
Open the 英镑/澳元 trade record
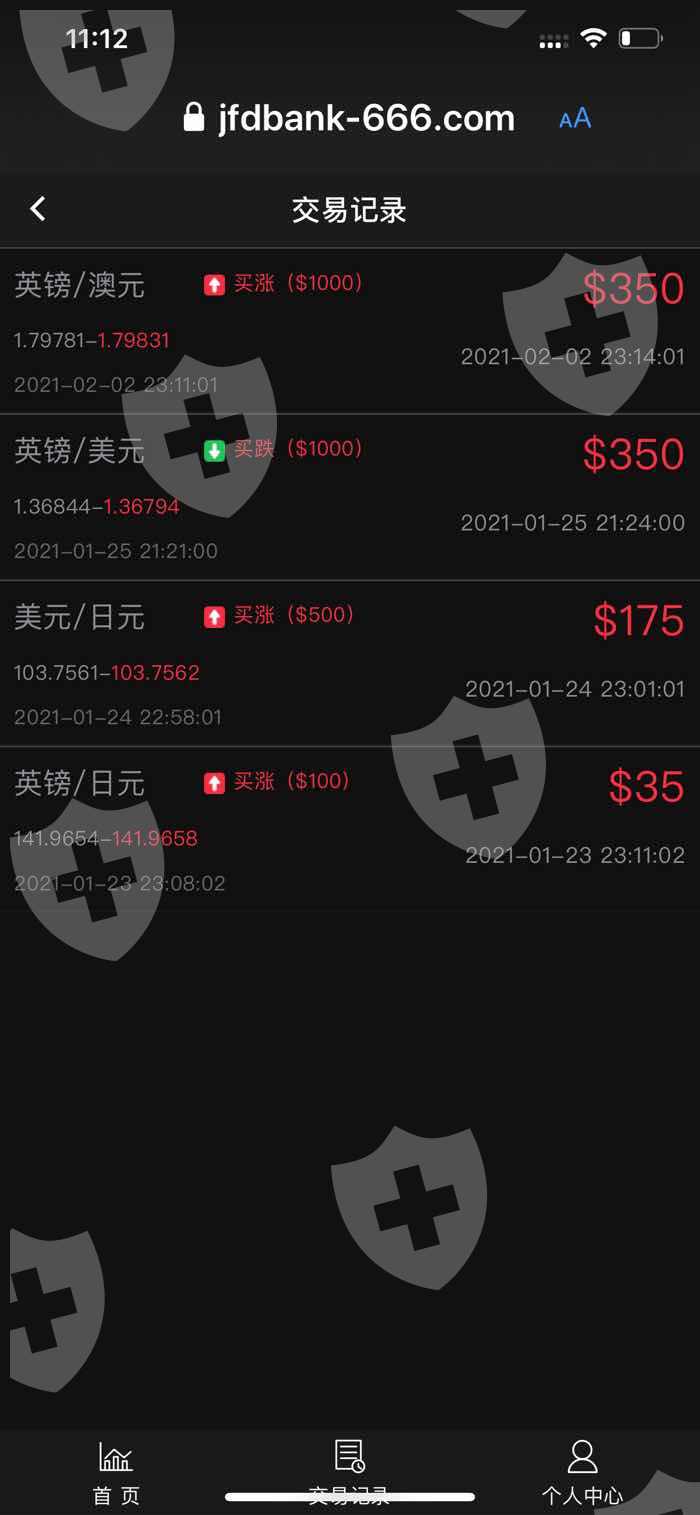(350, 332)
